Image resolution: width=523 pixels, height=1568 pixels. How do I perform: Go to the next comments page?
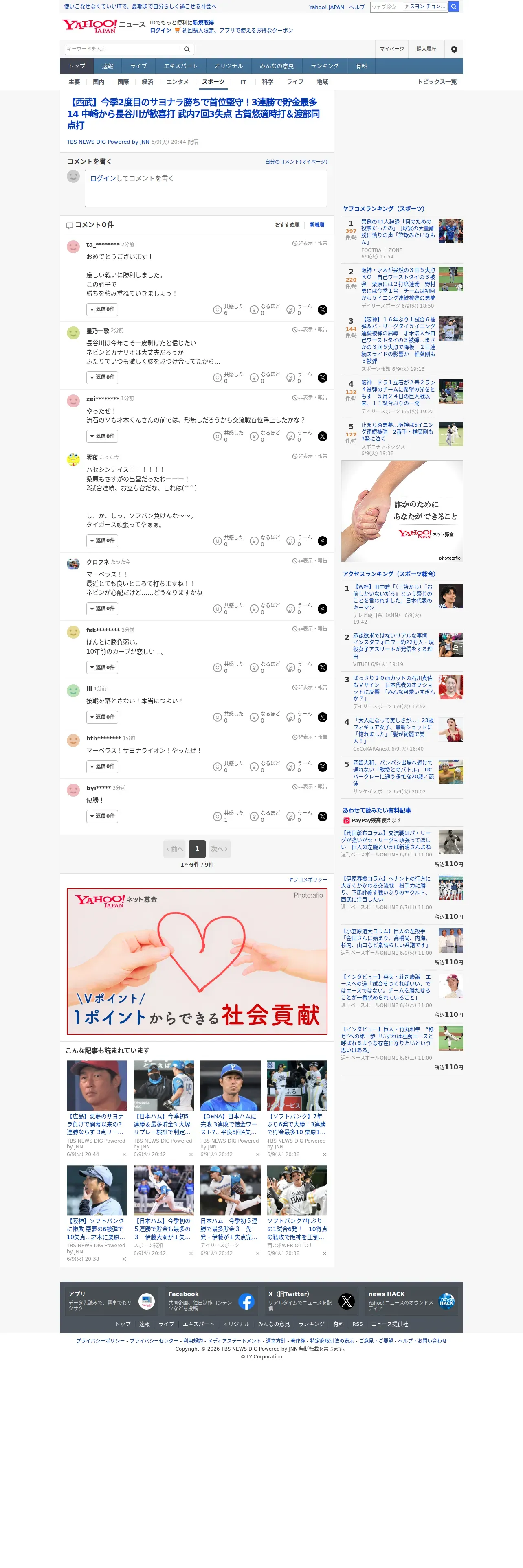[x=219, y=849]
